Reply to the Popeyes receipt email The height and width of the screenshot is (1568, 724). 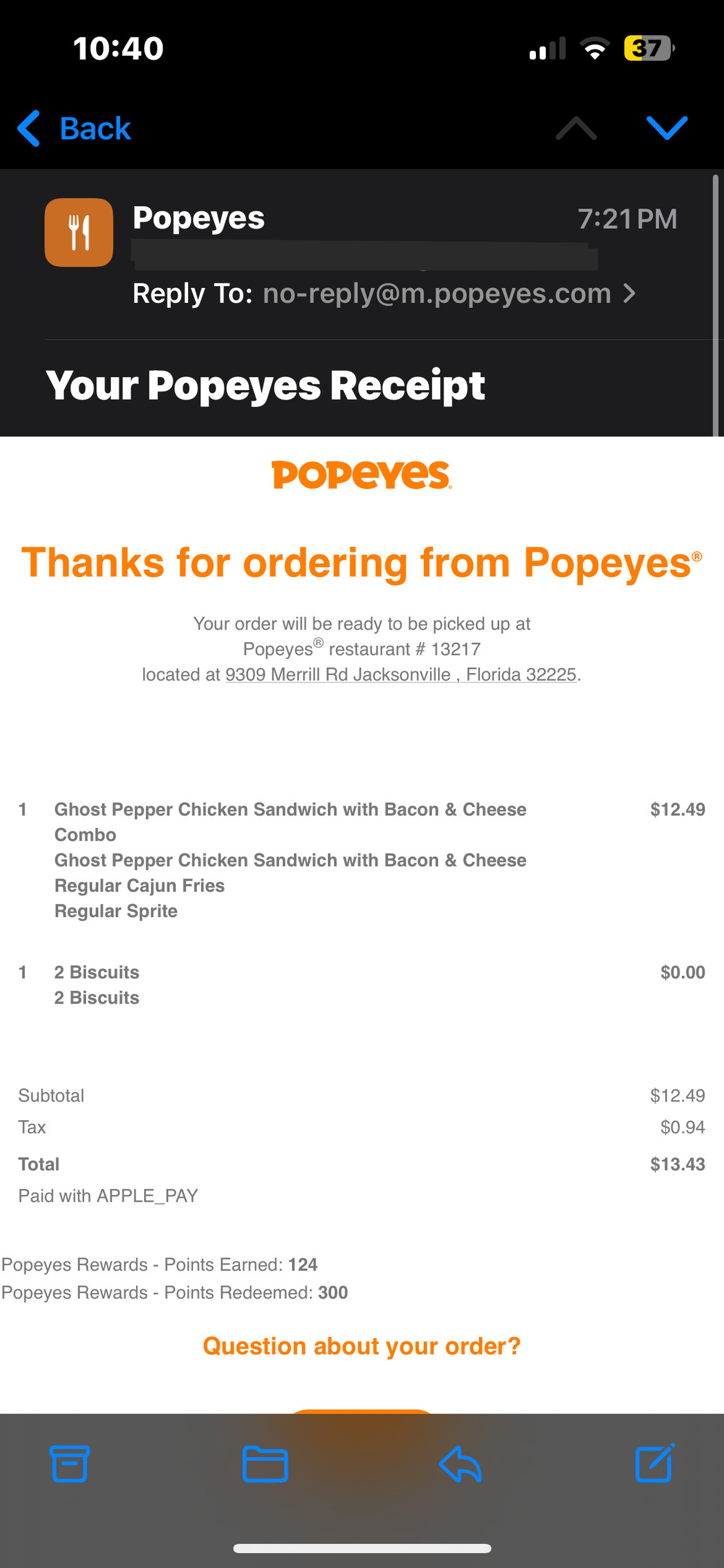[x=460, y=1464]
